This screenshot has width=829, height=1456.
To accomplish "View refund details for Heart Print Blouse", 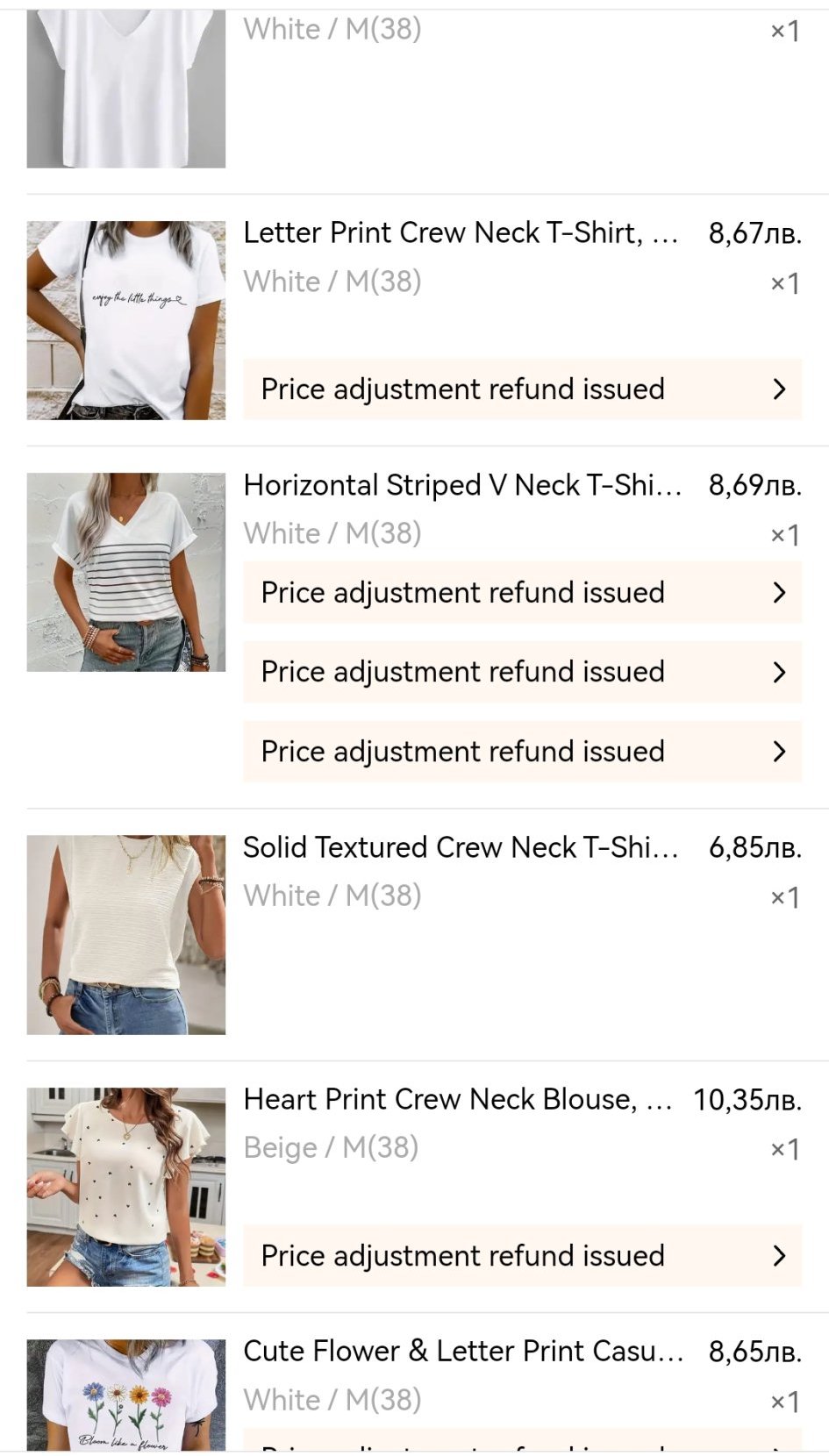I will click(x=522, y=1255).
